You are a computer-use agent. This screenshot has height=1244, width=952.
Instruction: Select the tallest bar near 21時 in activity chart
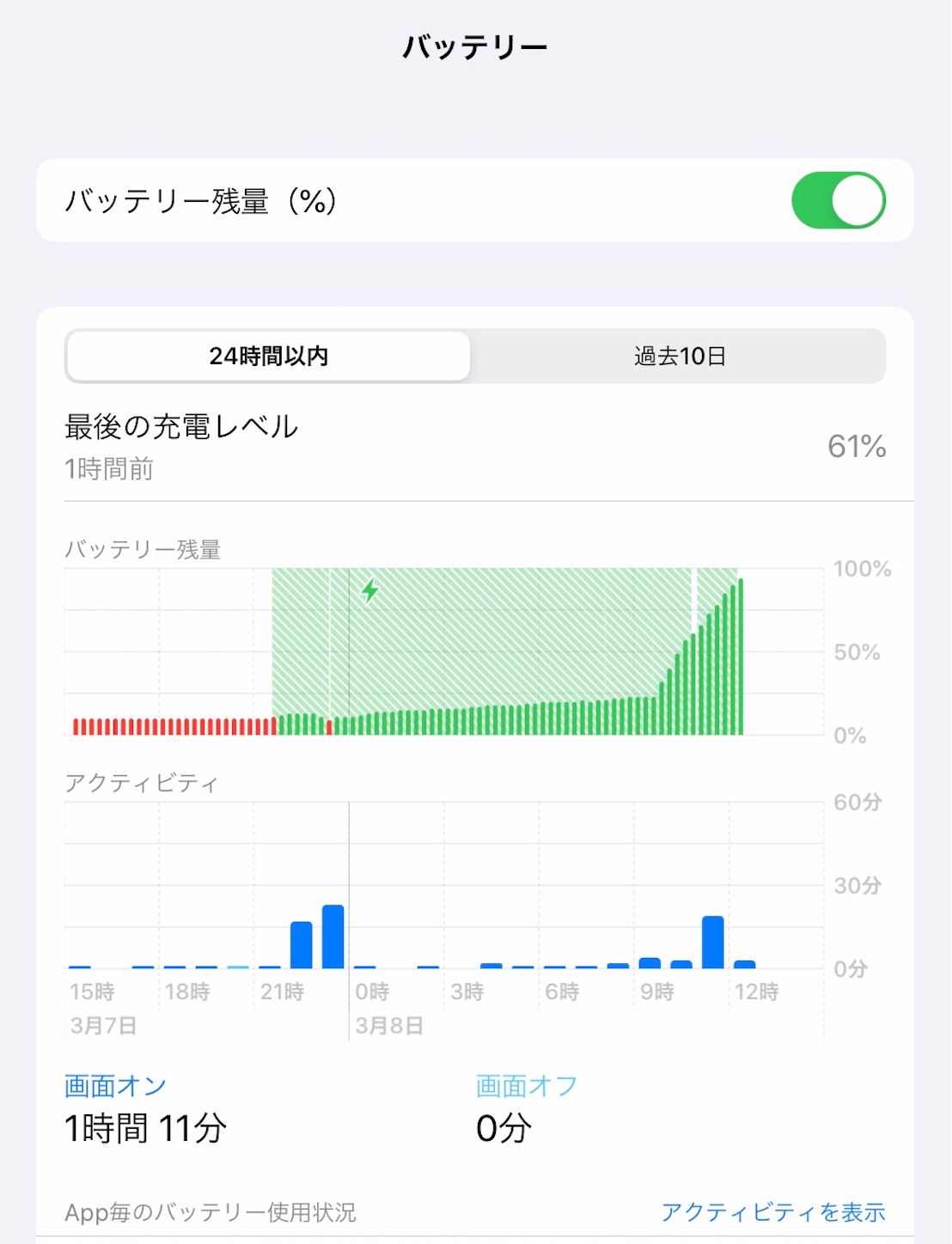pos(333,936)
